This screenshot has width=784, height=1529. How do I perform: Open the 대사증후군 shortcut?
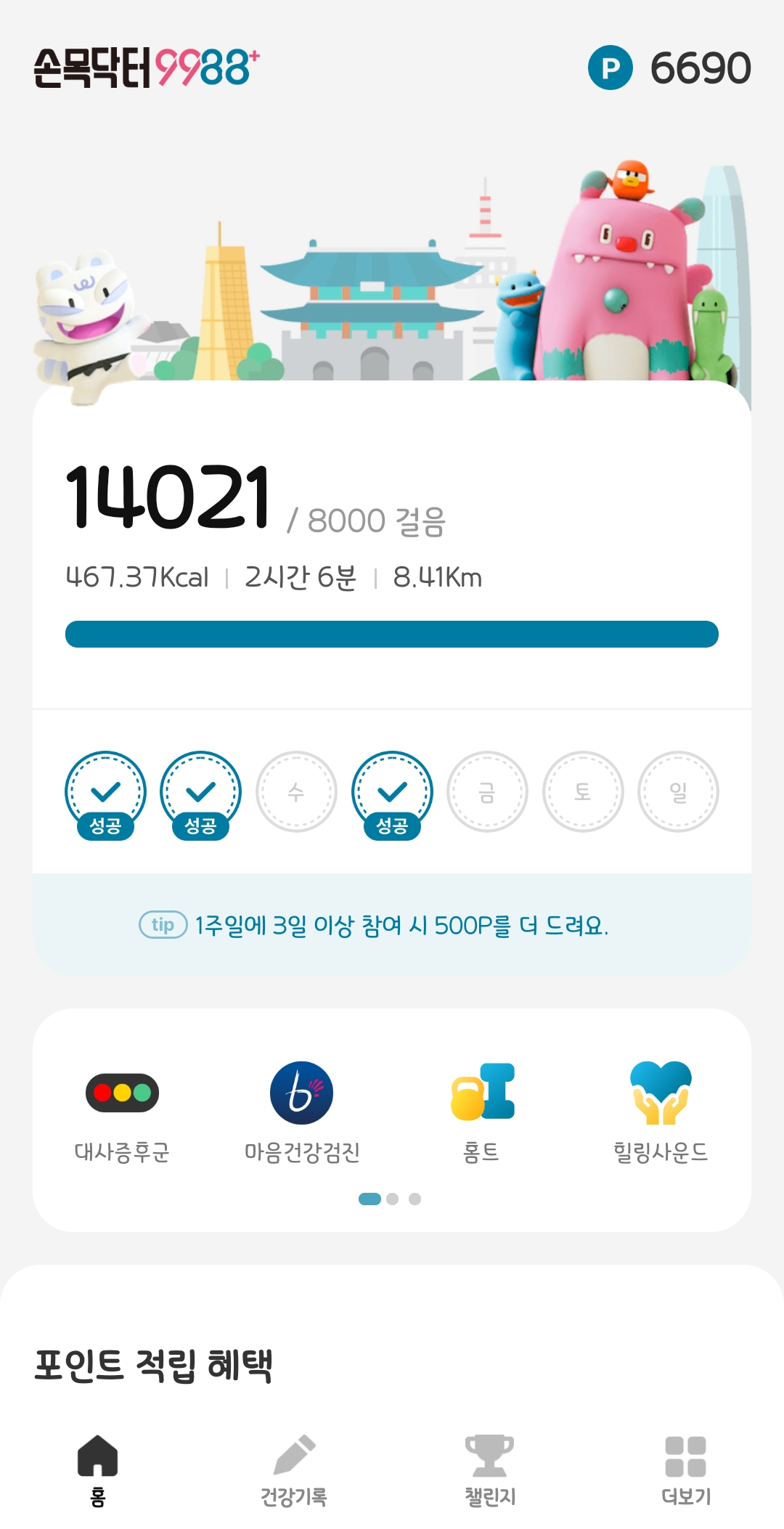click(122, 1112)
